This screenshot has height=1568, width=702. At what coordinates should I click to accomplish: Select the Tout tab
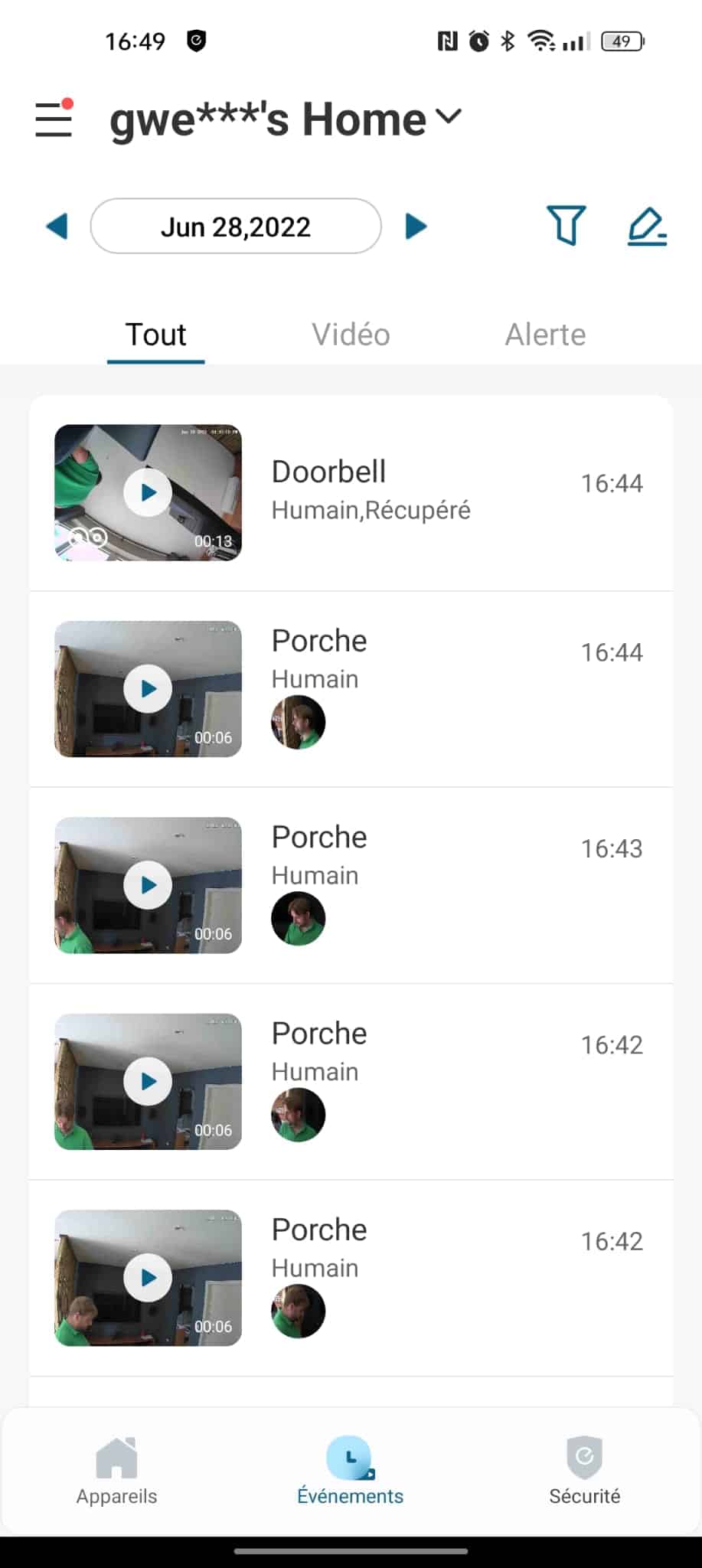tap(156, 335)
